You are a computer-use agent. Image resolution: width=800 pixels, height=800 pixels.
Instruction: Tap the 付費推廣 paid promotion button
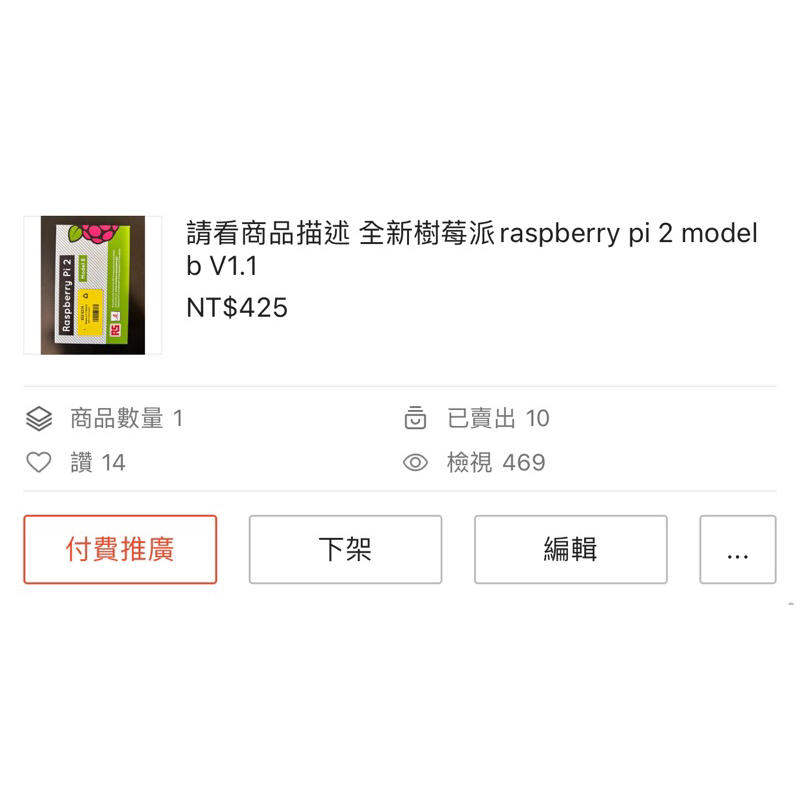click(120, 549)
